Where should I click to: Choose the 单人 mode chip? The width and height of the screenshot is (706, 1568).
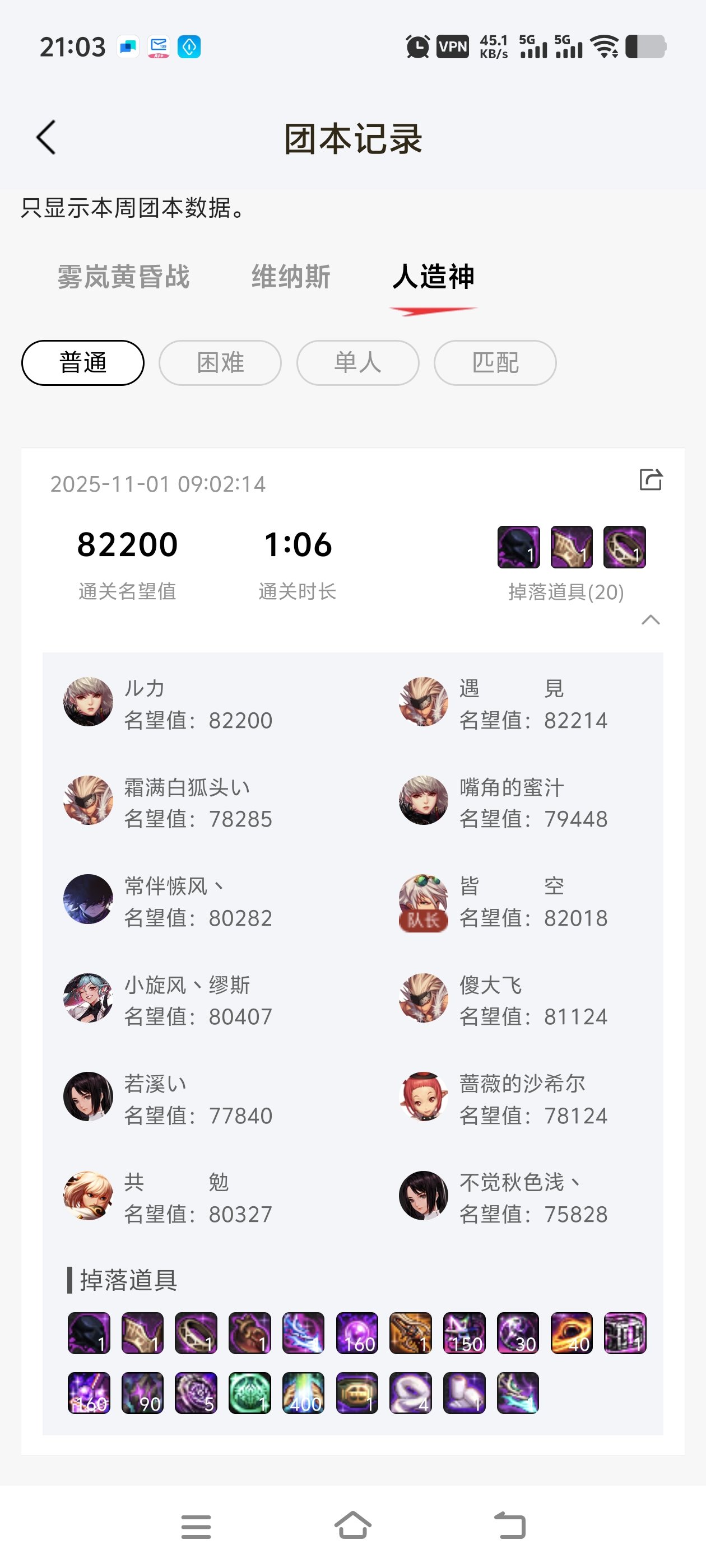pos(357,363)
